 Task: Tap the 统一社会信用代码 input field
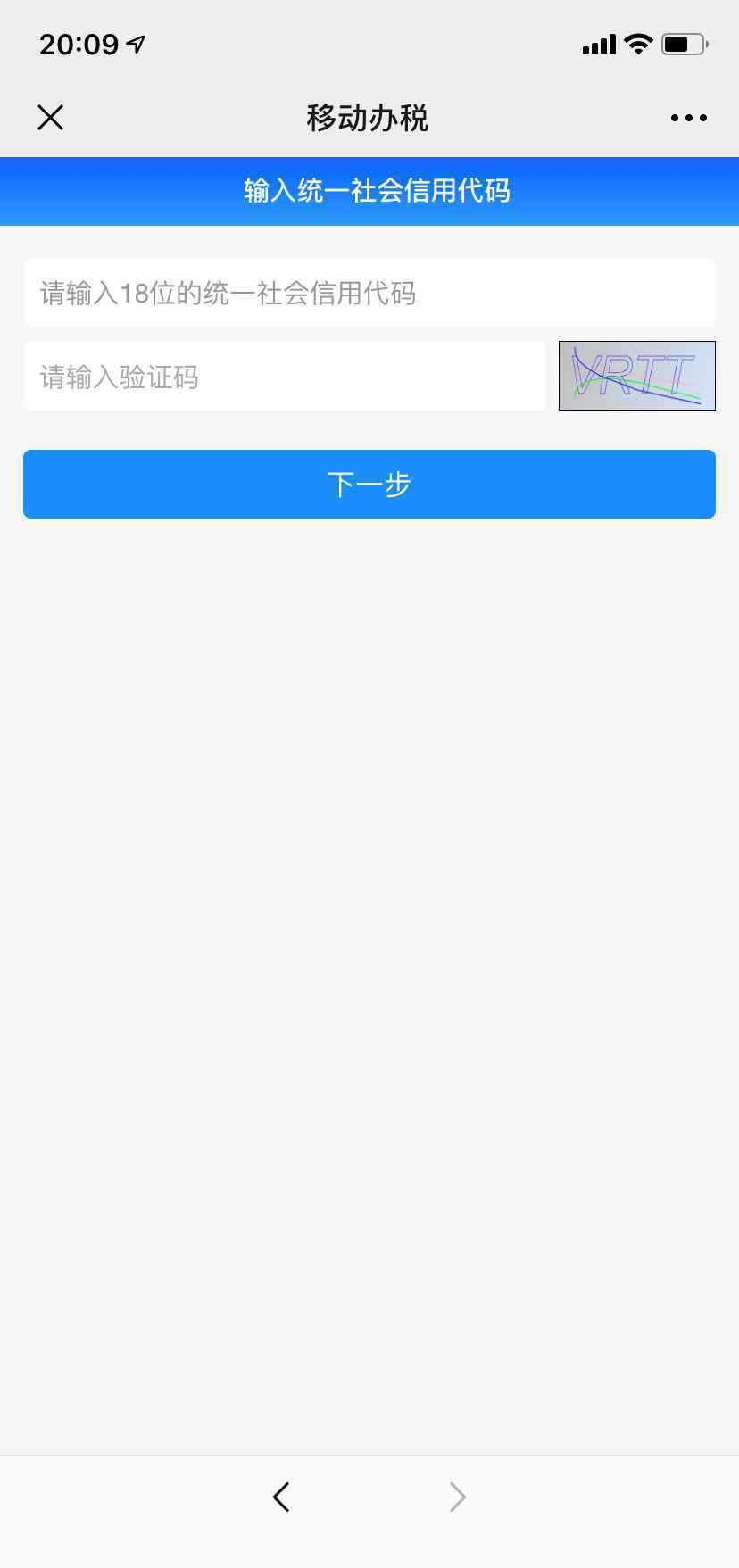tap(369, 293)
